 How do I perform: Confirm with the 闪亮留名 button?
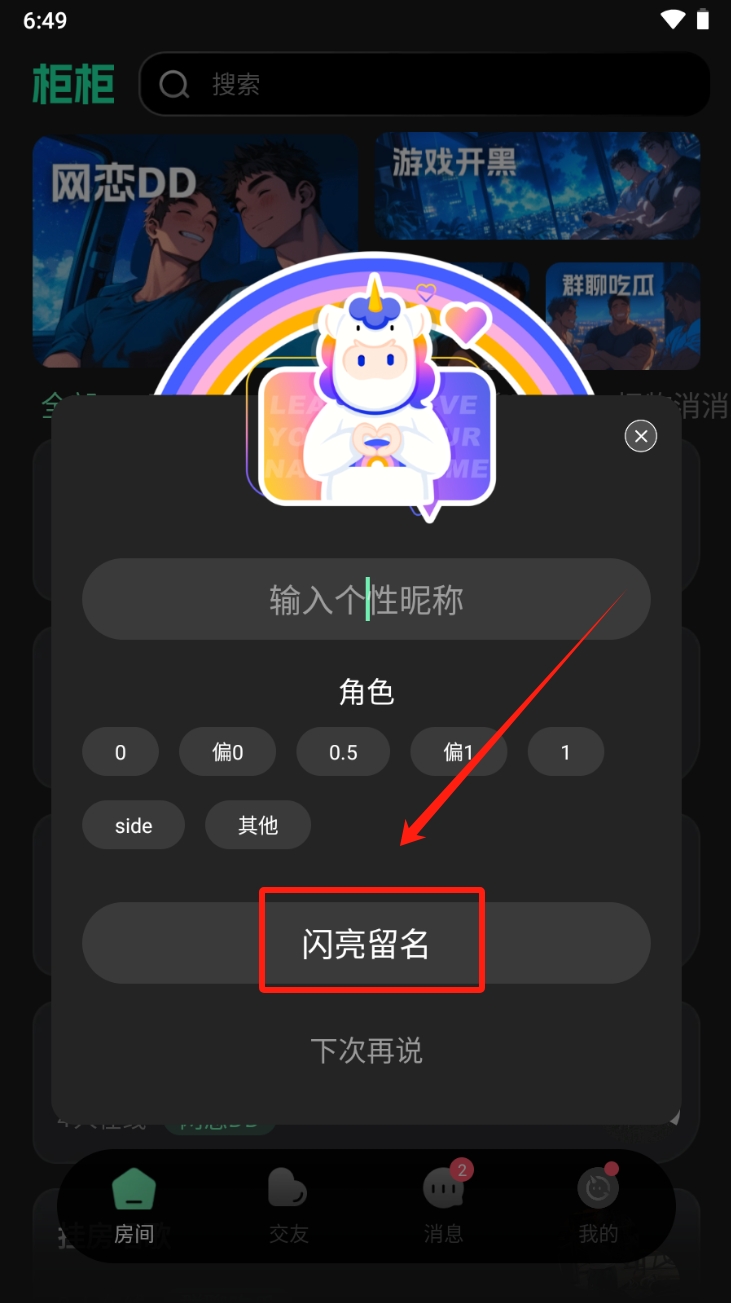click(x=366, y=943)
